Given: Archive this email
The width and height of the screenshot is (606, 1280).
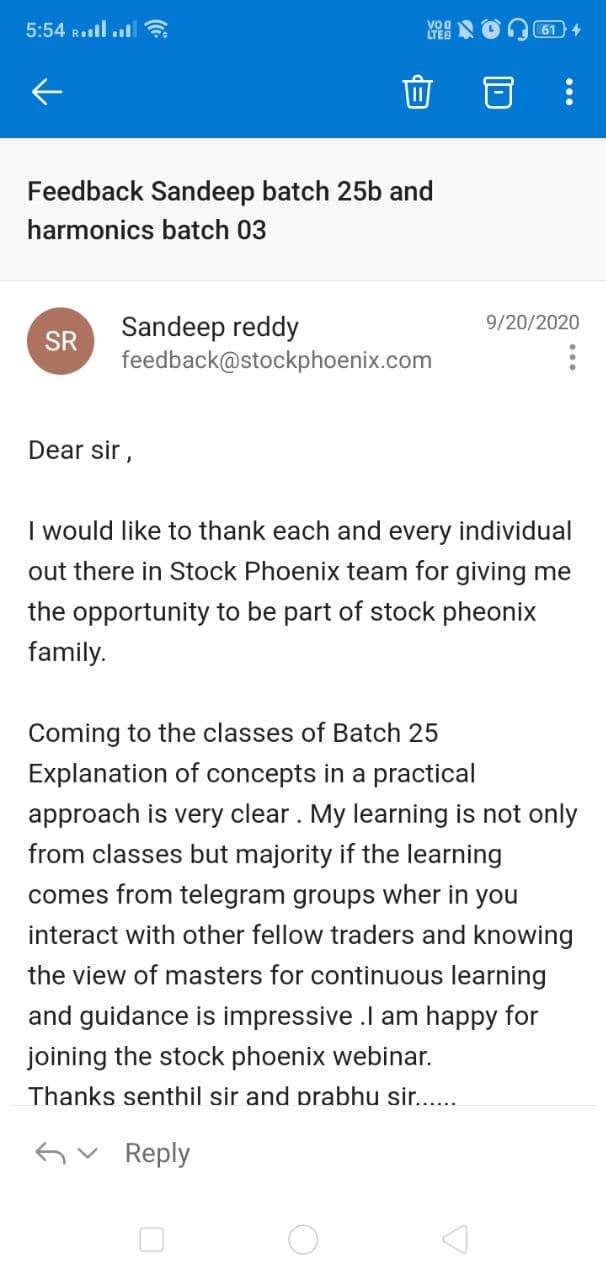Looking at the screenshot, I should click(498, 93).
